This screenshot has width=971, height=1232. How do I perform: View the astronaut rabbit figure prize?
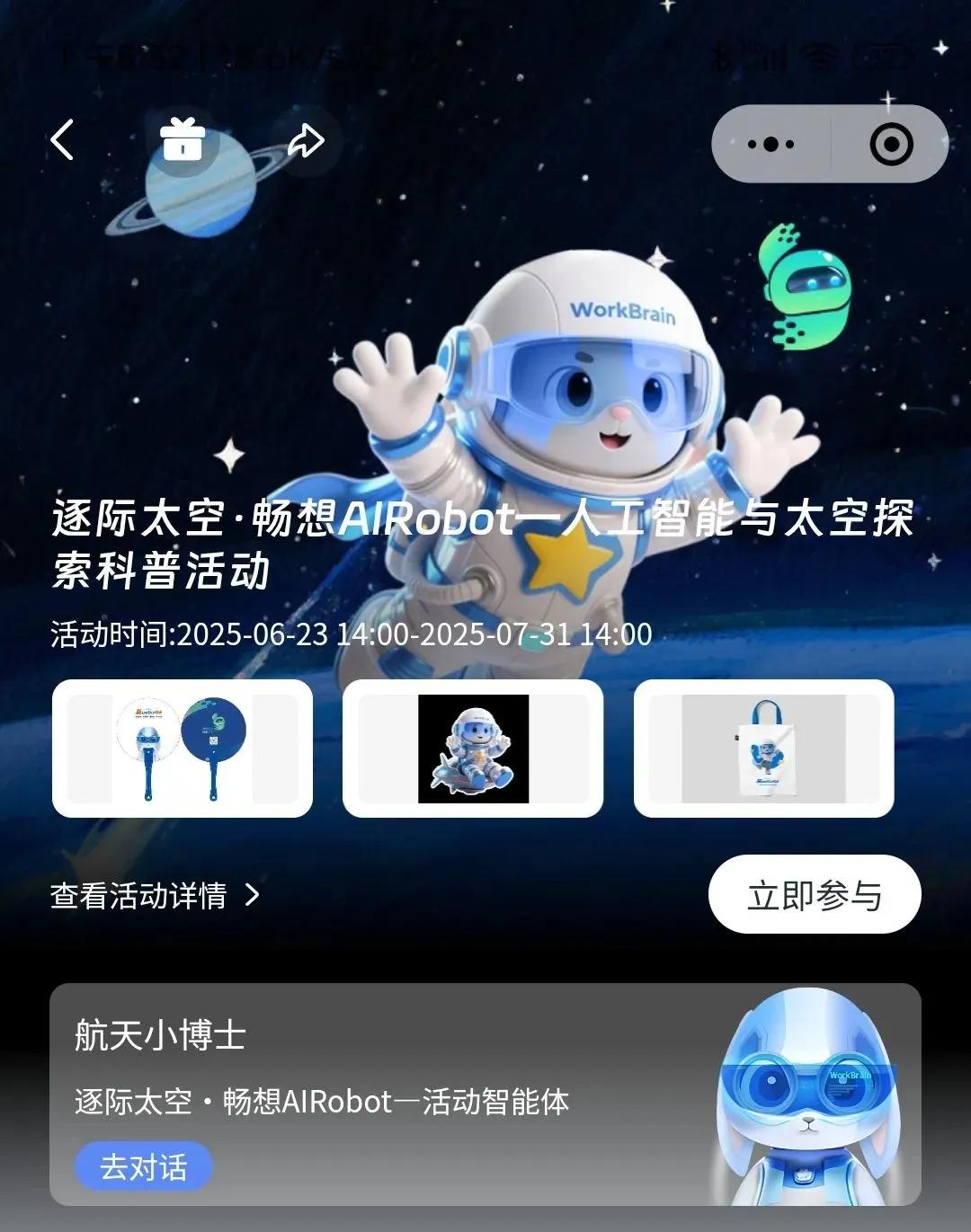tap(473, 749)
